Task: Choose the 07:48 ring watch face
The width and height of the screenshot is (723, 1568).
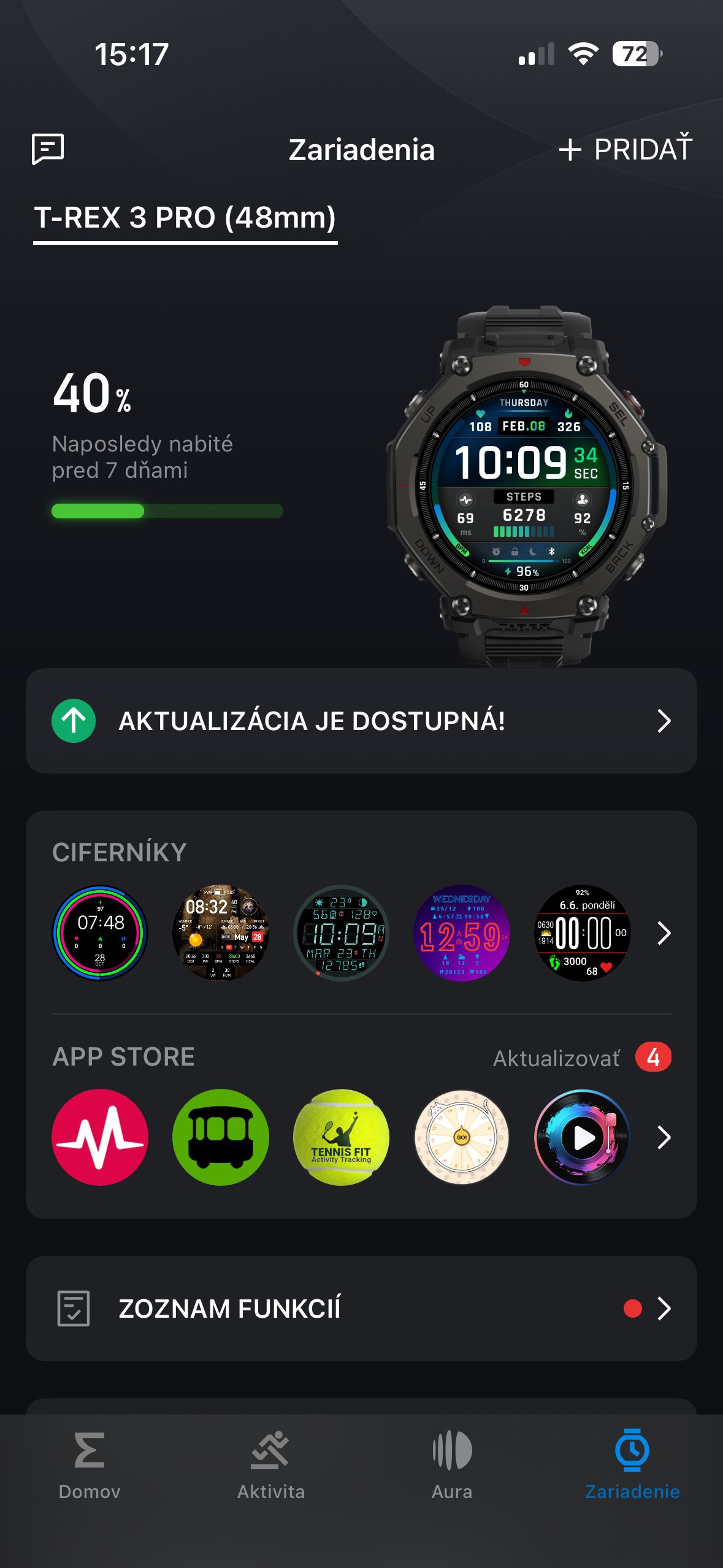Action: pos(100,932)
